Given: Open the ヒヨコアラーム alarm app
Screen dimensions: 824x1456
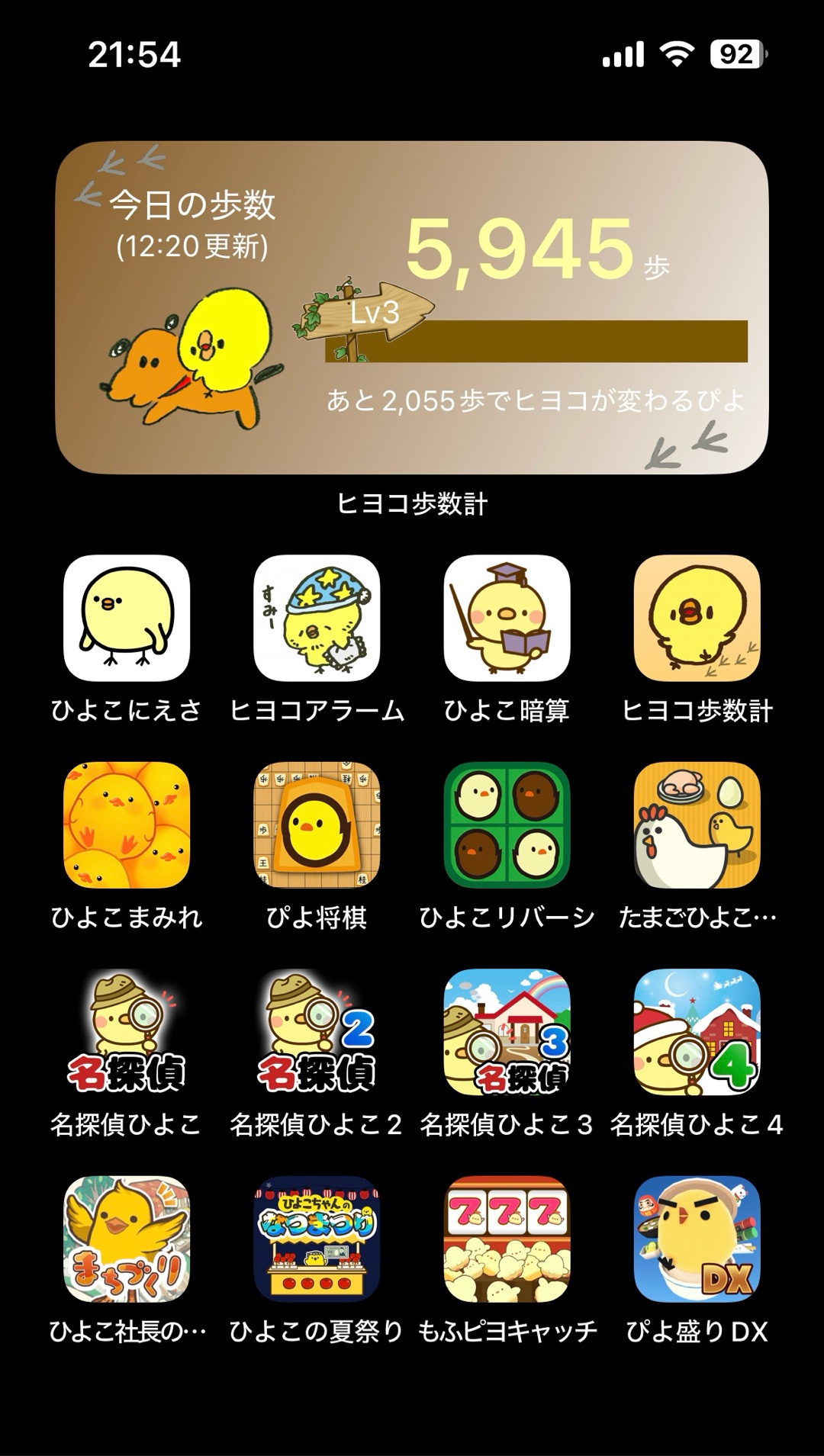Looking at the screenshot, I should point(317,618).
